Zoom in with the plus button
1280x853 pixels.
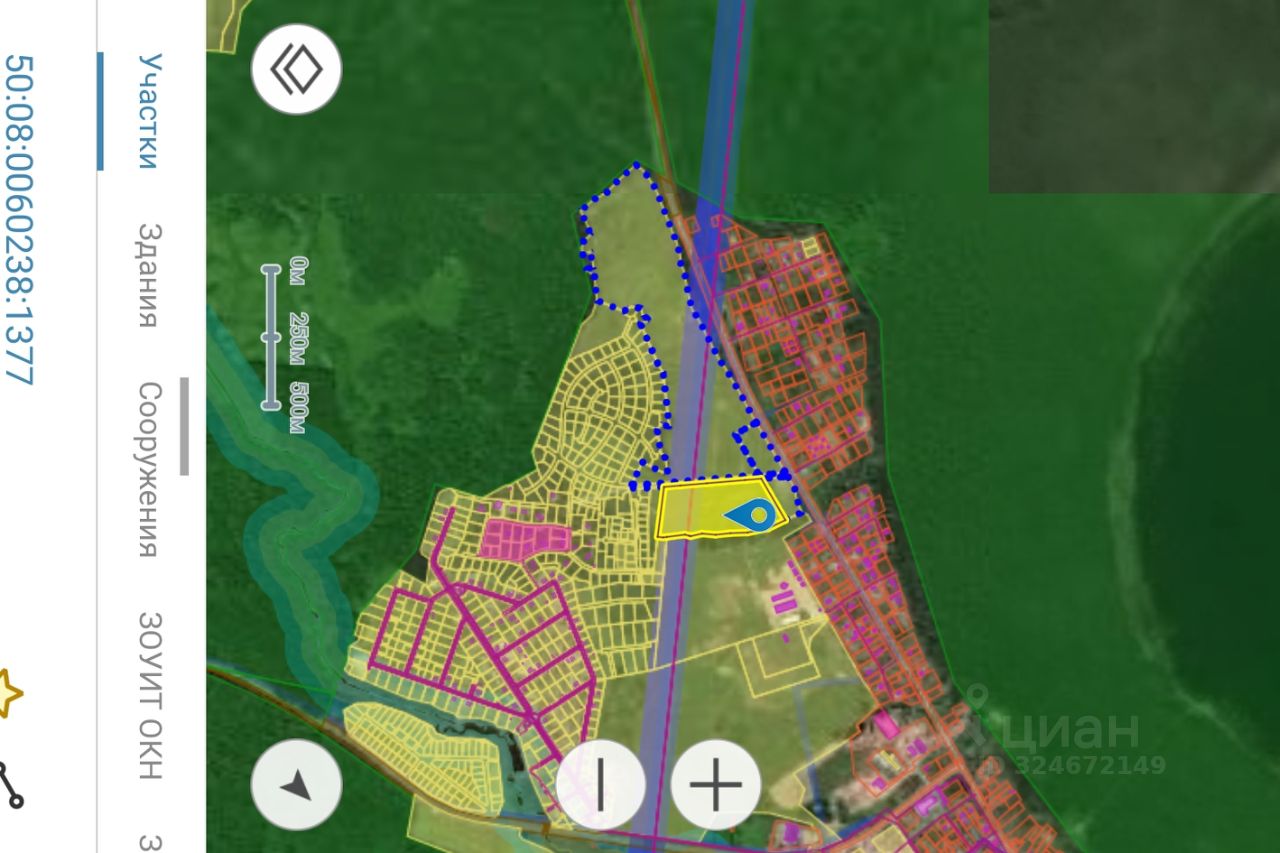tap(716, 785)
